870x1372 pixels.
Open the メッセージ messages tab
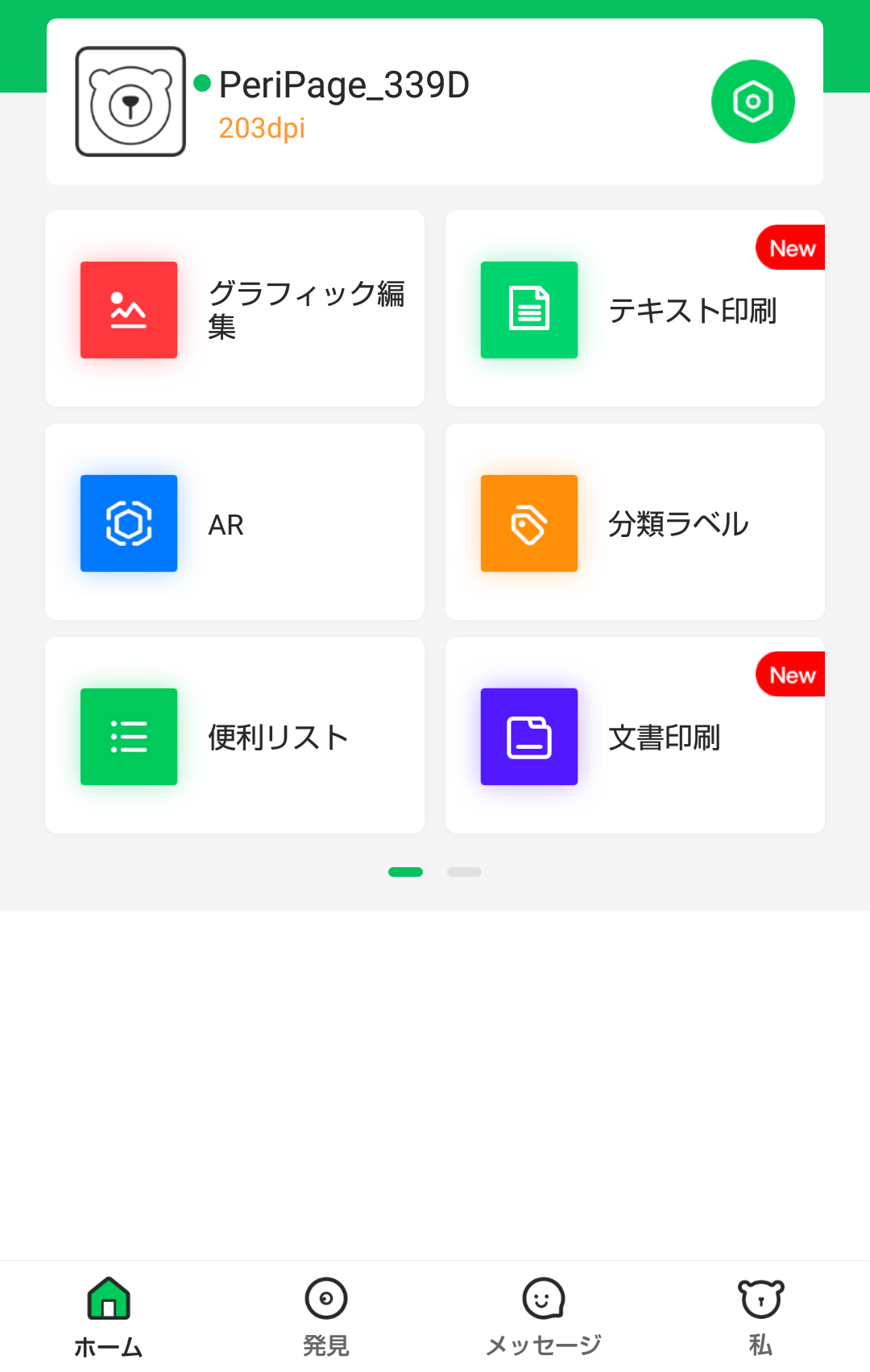[544, 1312]
